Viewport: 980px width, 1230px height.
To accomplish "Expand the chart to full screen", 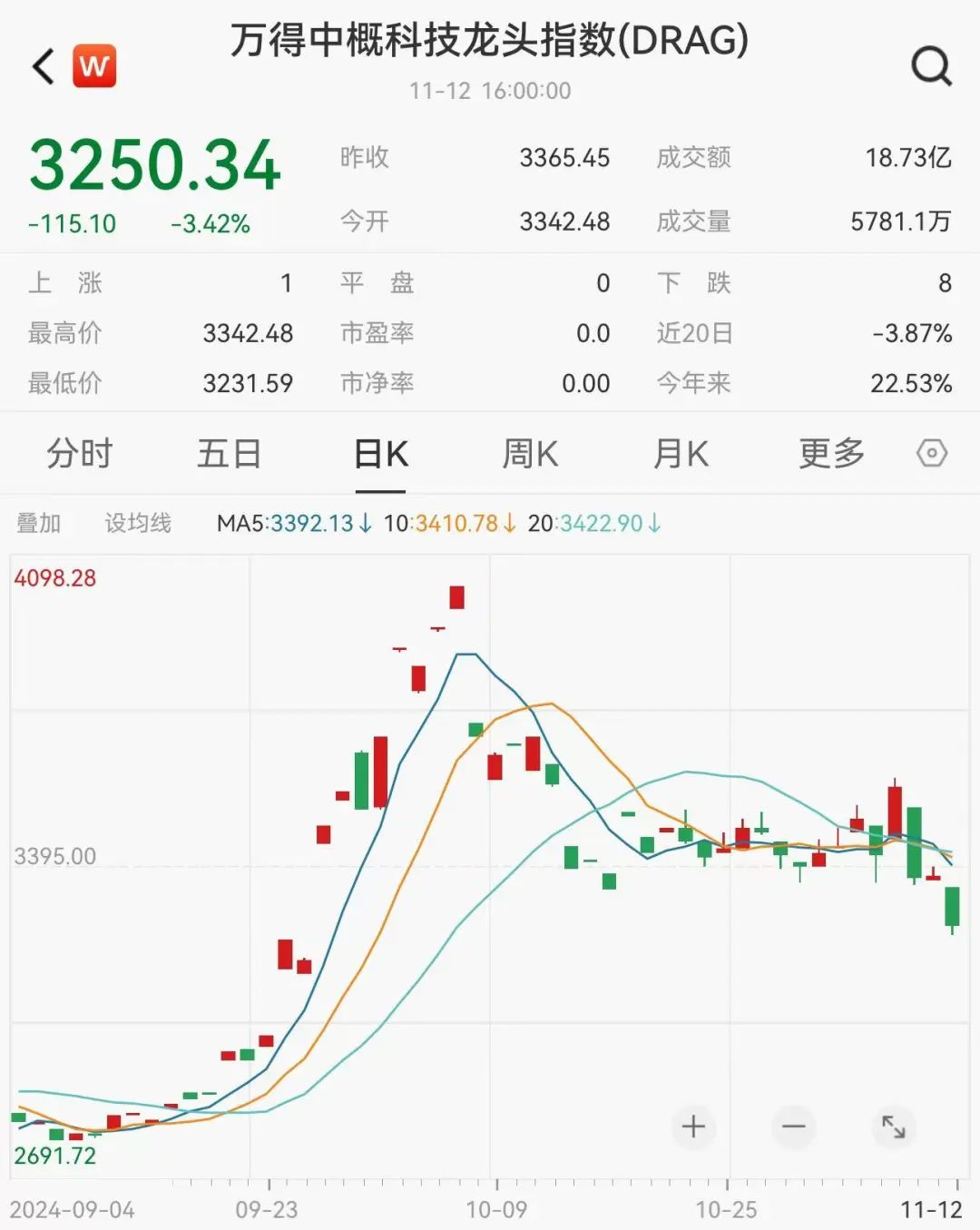I will [894, 1127].
